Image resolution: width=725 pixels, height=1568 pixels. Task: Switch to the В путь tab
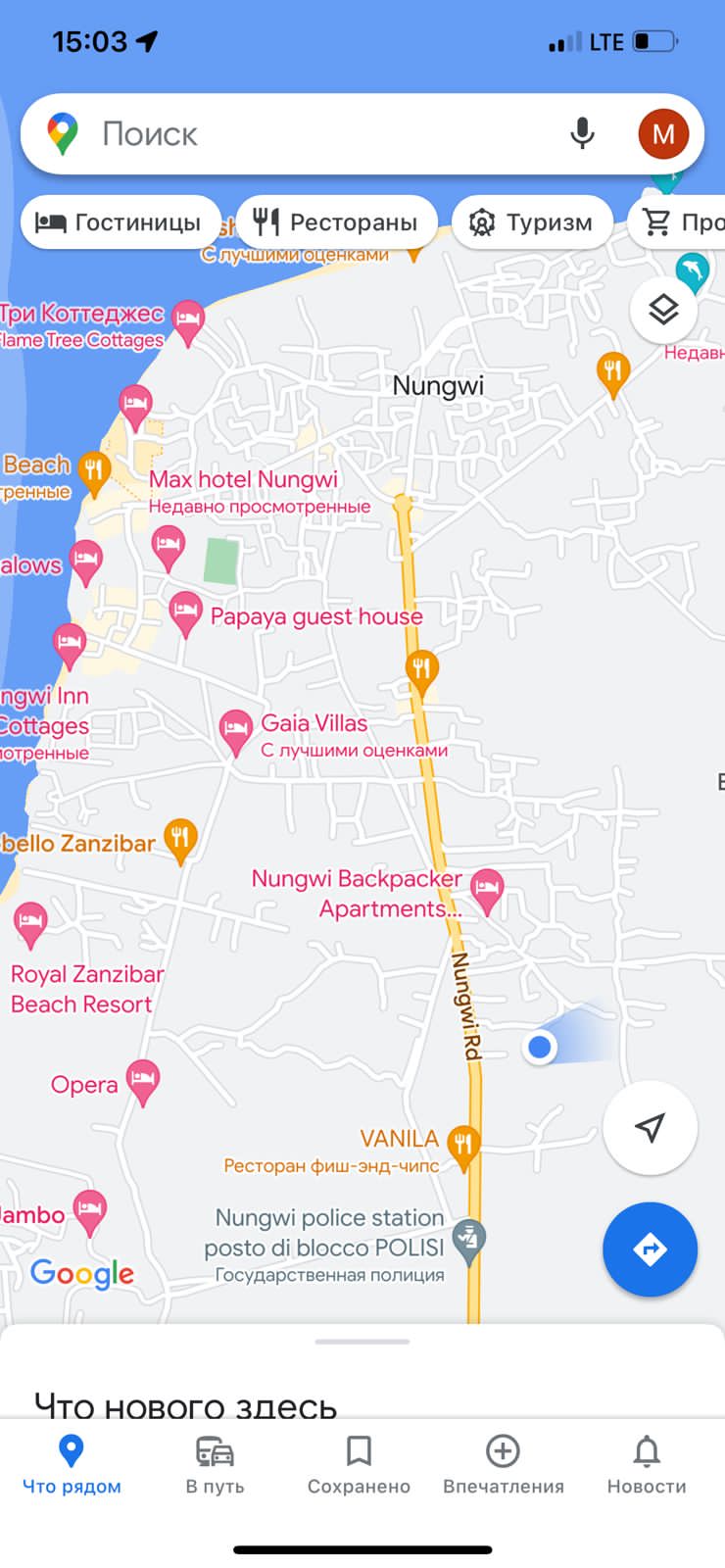pyautogui.click(x=215, y=1465)
